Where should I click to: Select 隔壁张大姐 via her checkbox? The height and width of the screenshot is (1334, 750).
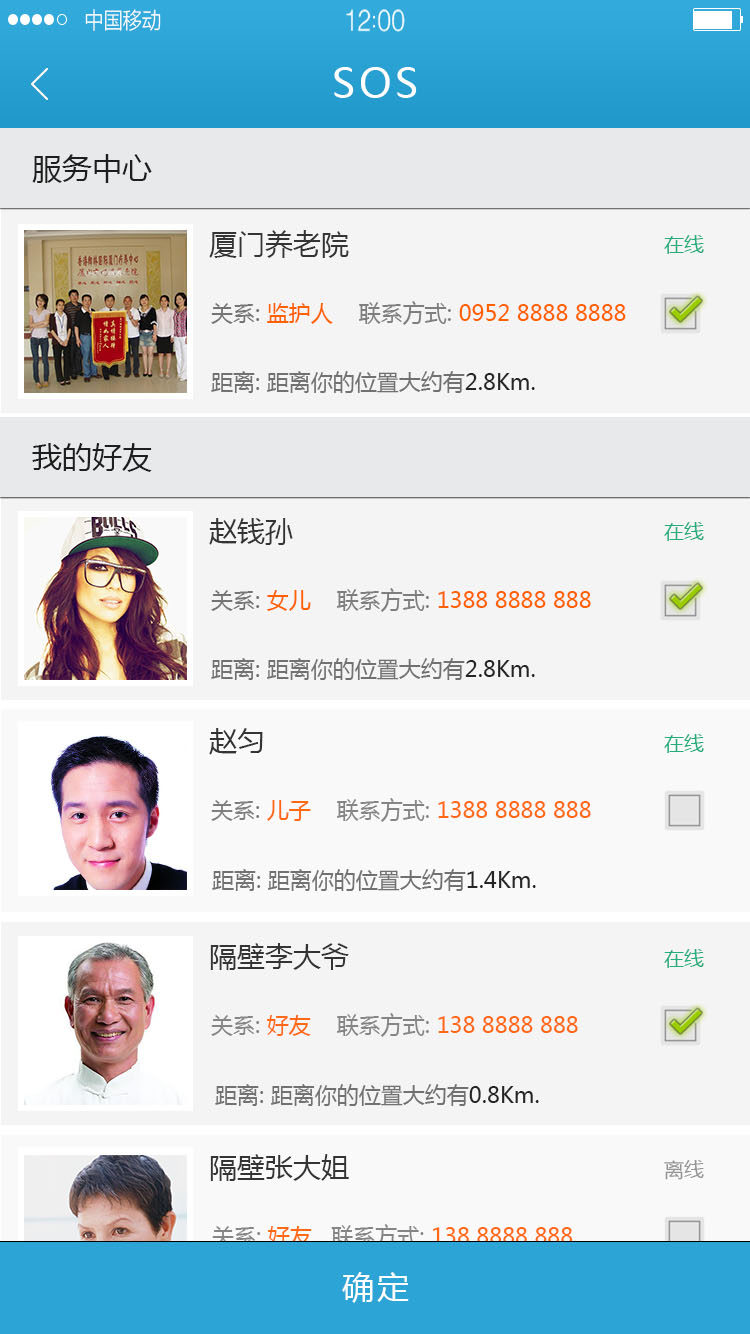pyautogui.click(x=684, y=1230)
